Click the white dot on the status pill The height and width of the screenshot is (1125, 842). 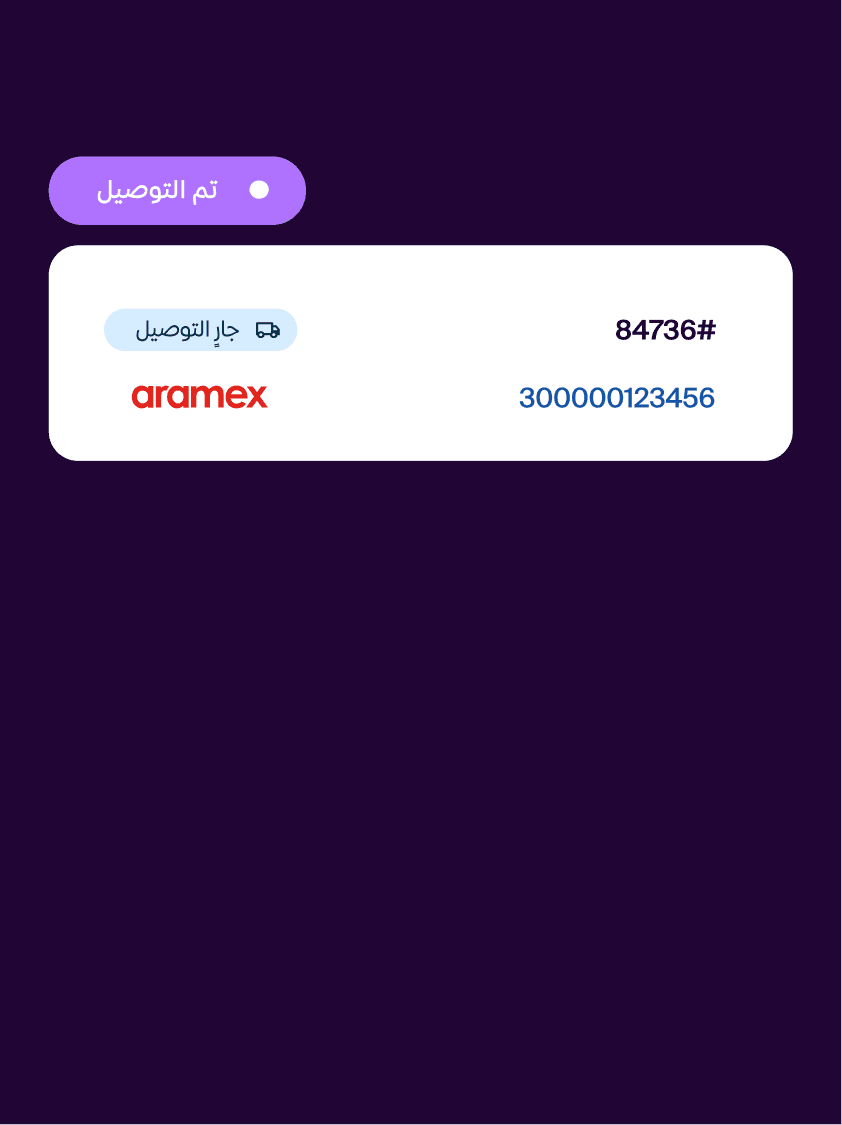(259, 188)
